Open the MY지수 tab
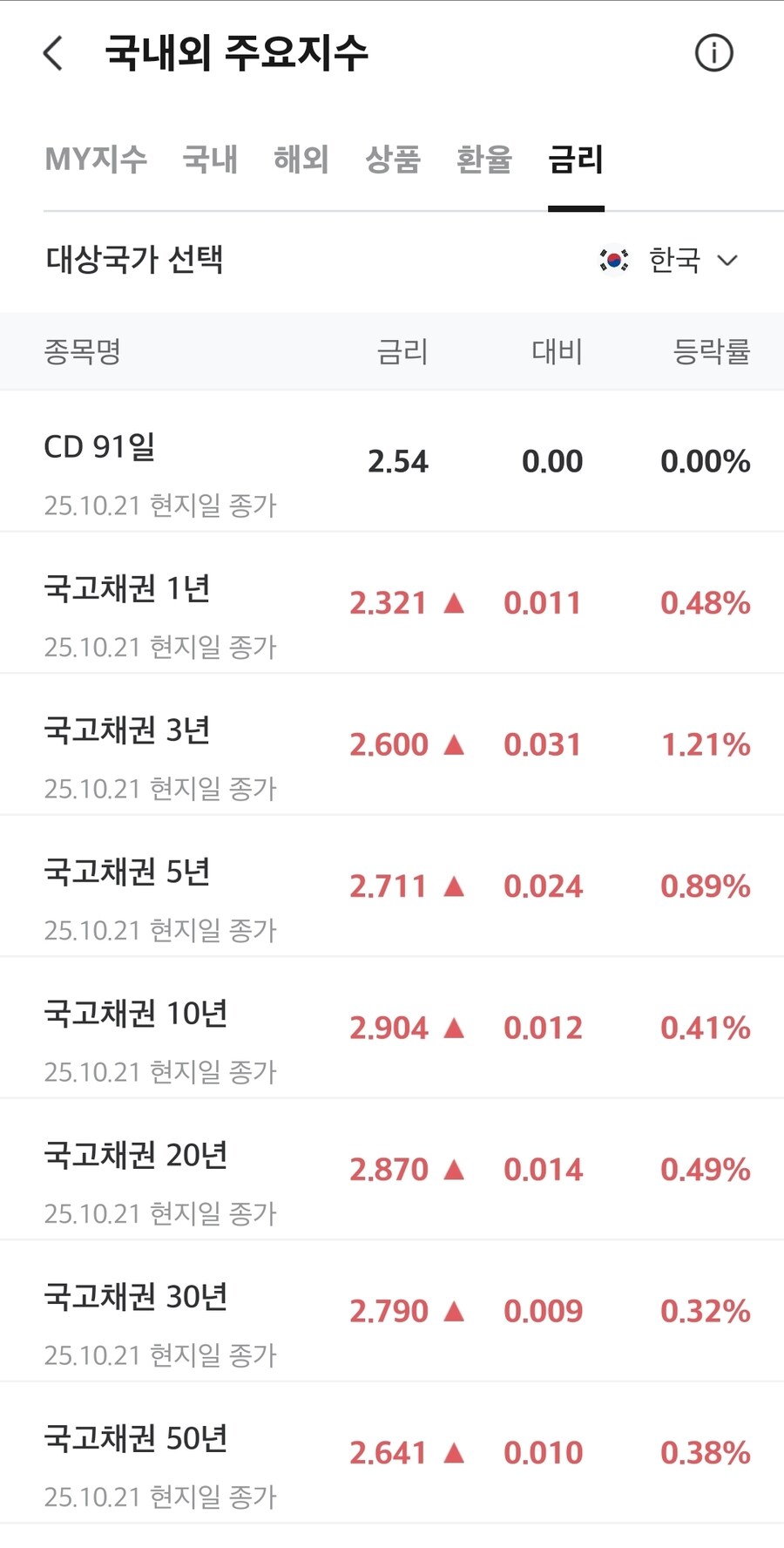Image resolution: width=784 pixels, height=1548 pixels. [x=96, y=160]
